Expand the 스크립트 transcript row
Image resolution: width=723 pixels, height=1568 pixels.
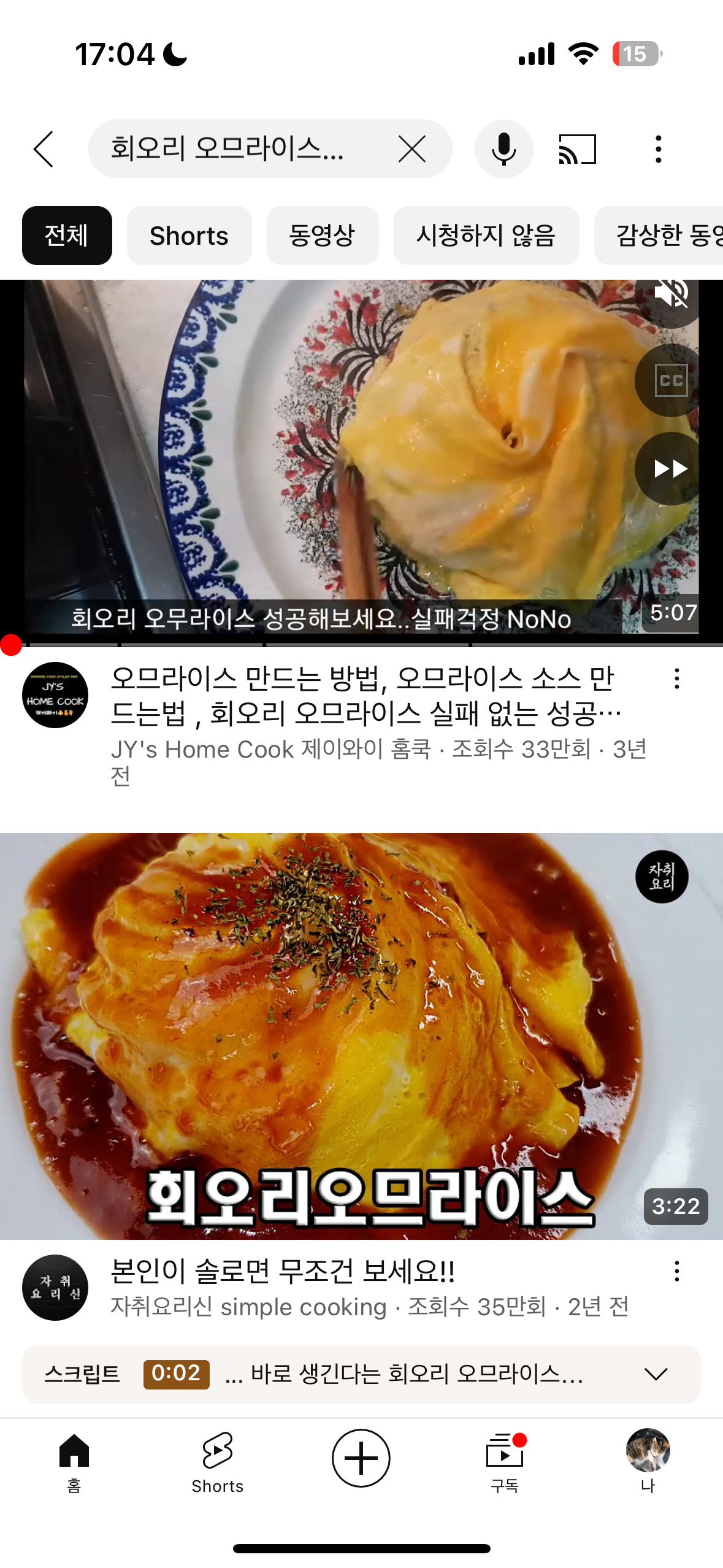coord(361,1374)
